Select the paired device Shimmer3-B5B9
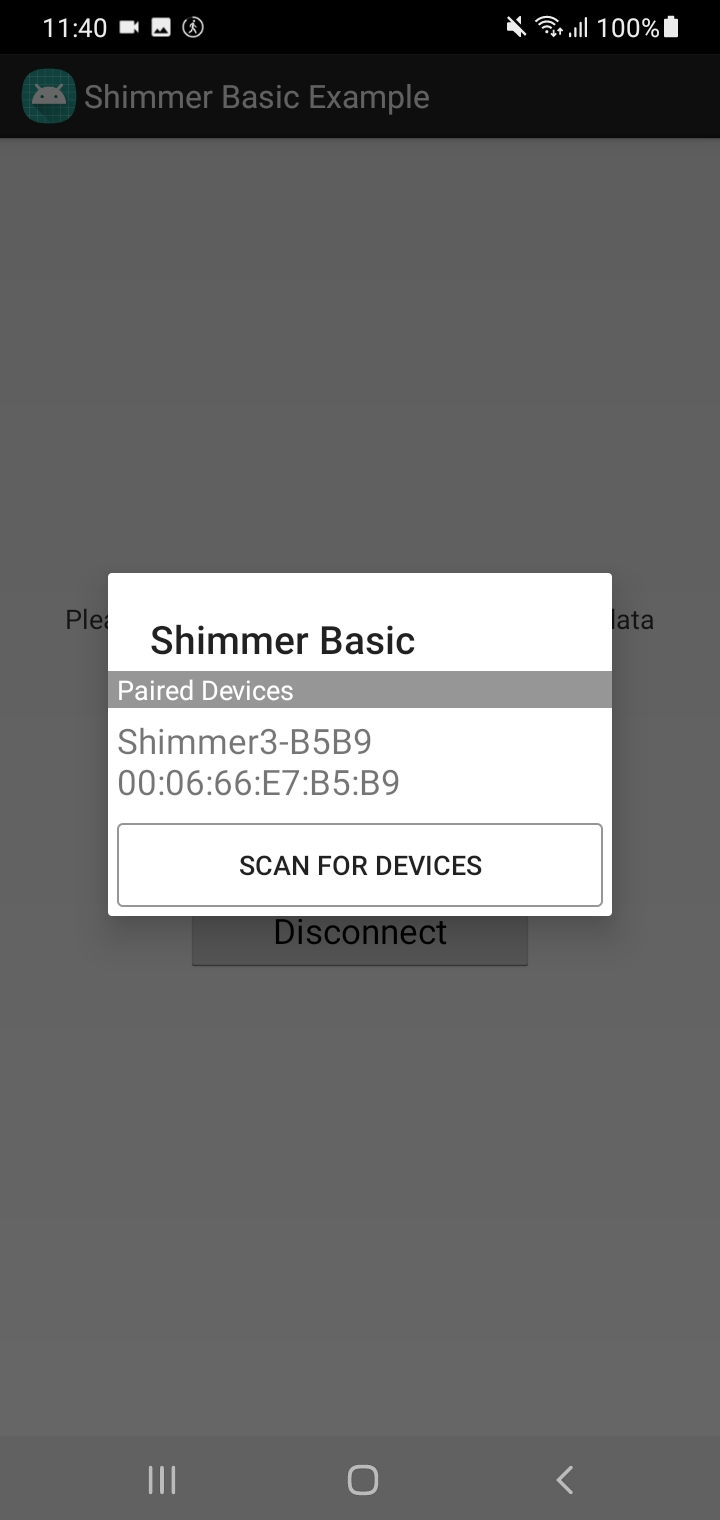 point(259,762)
